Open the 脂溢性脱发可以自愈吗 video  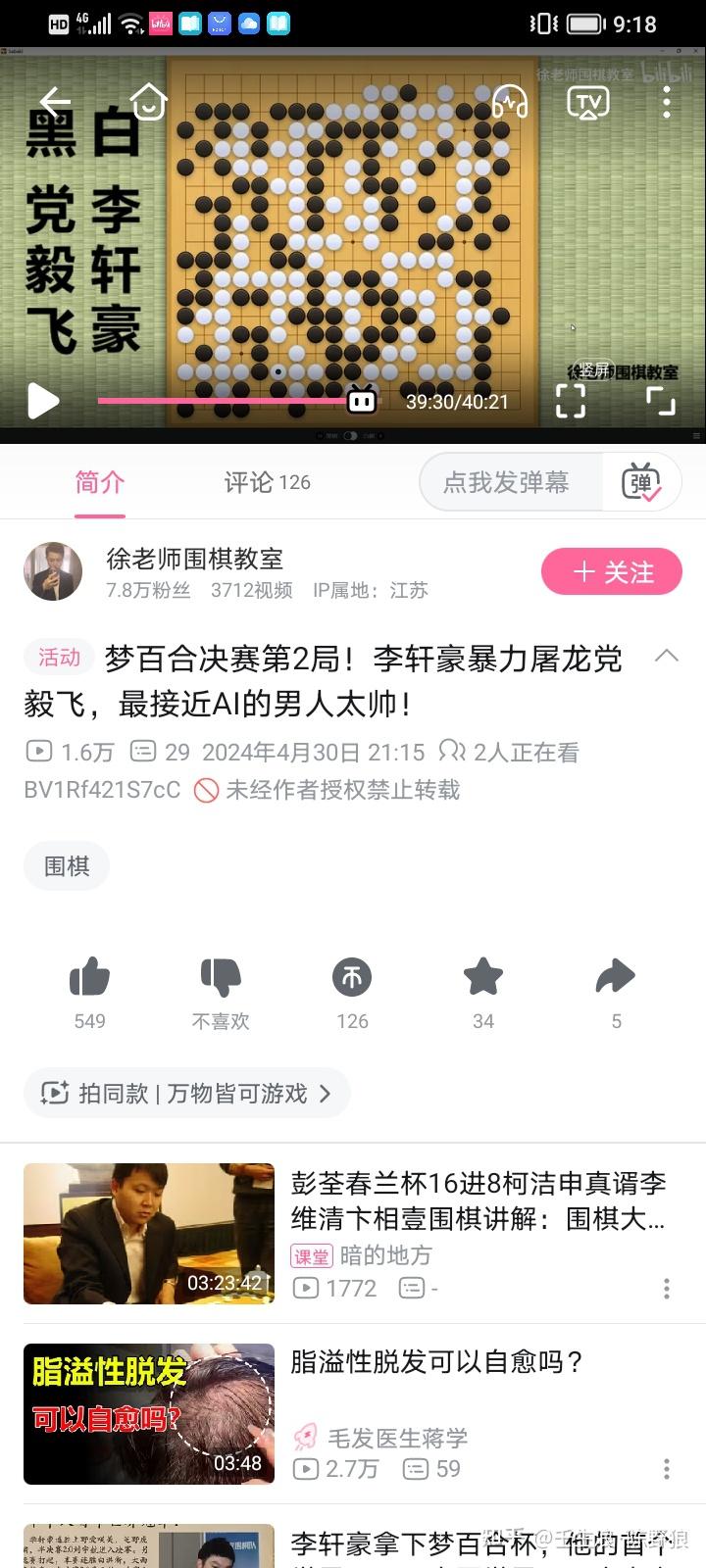pos(436,1362)
